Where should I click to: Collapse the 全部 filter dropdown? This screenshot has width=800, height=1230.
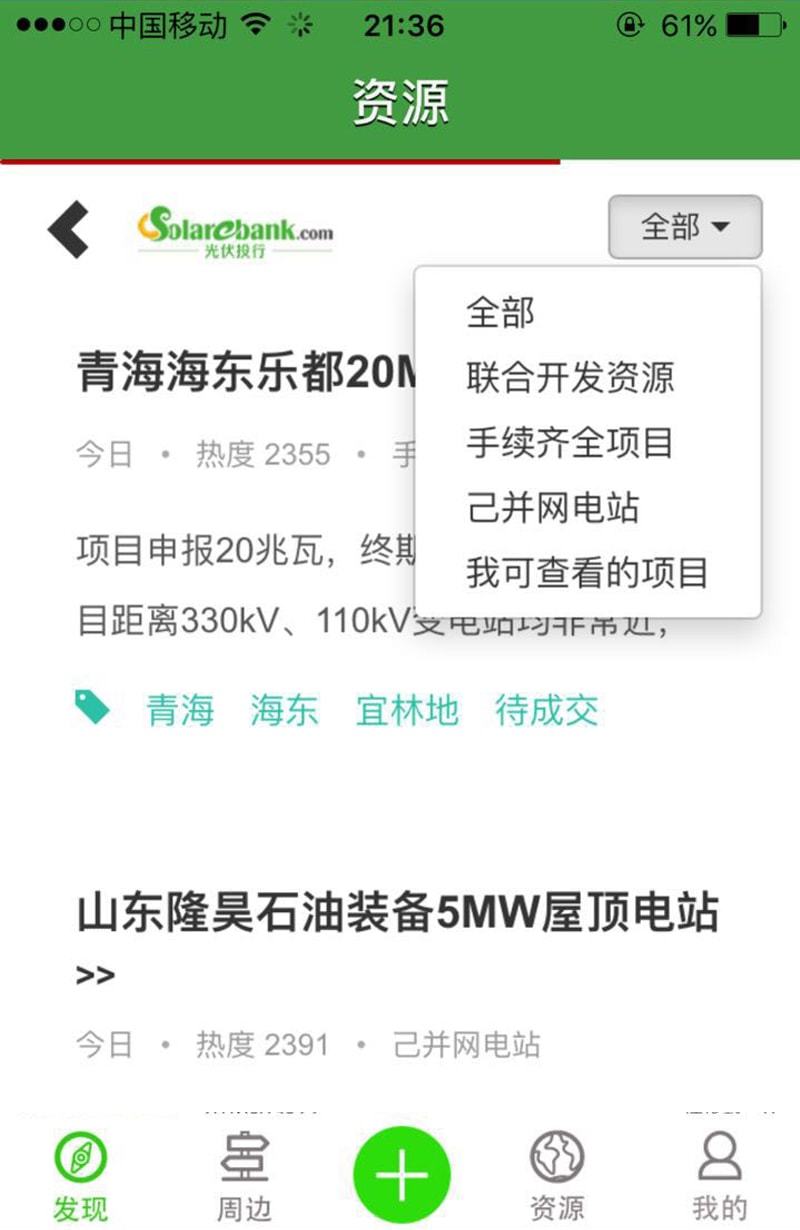coord(685,227)
